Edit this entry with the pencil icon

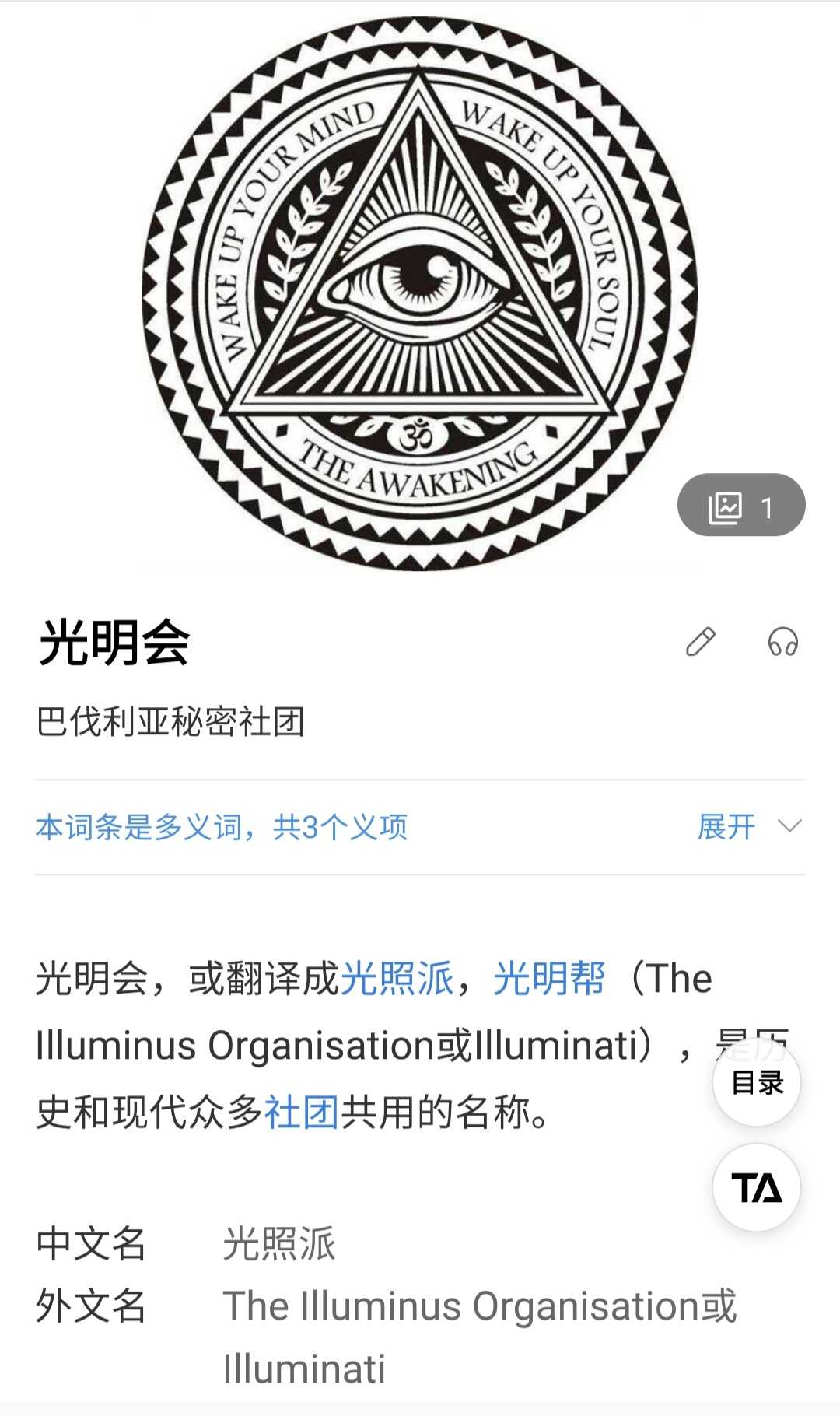700,643
